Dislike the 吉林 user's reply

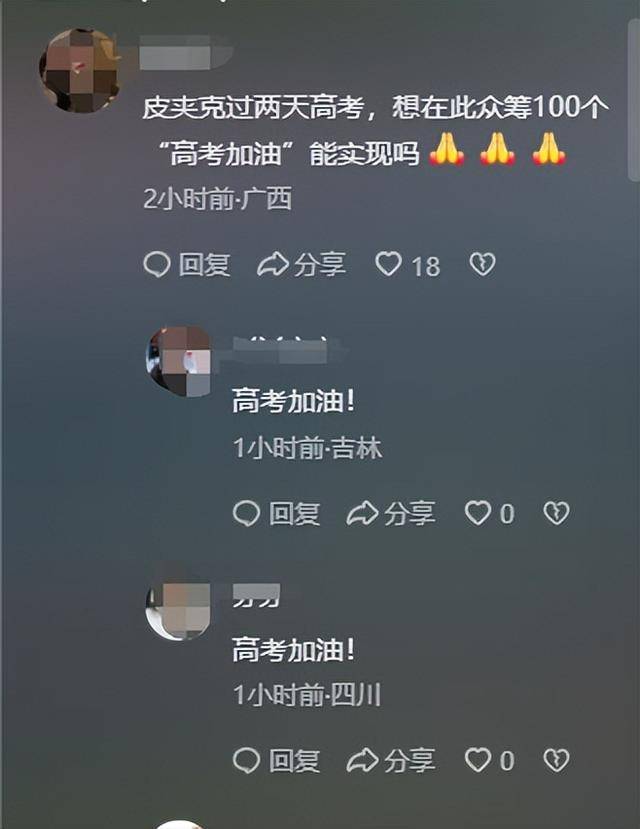556,514
